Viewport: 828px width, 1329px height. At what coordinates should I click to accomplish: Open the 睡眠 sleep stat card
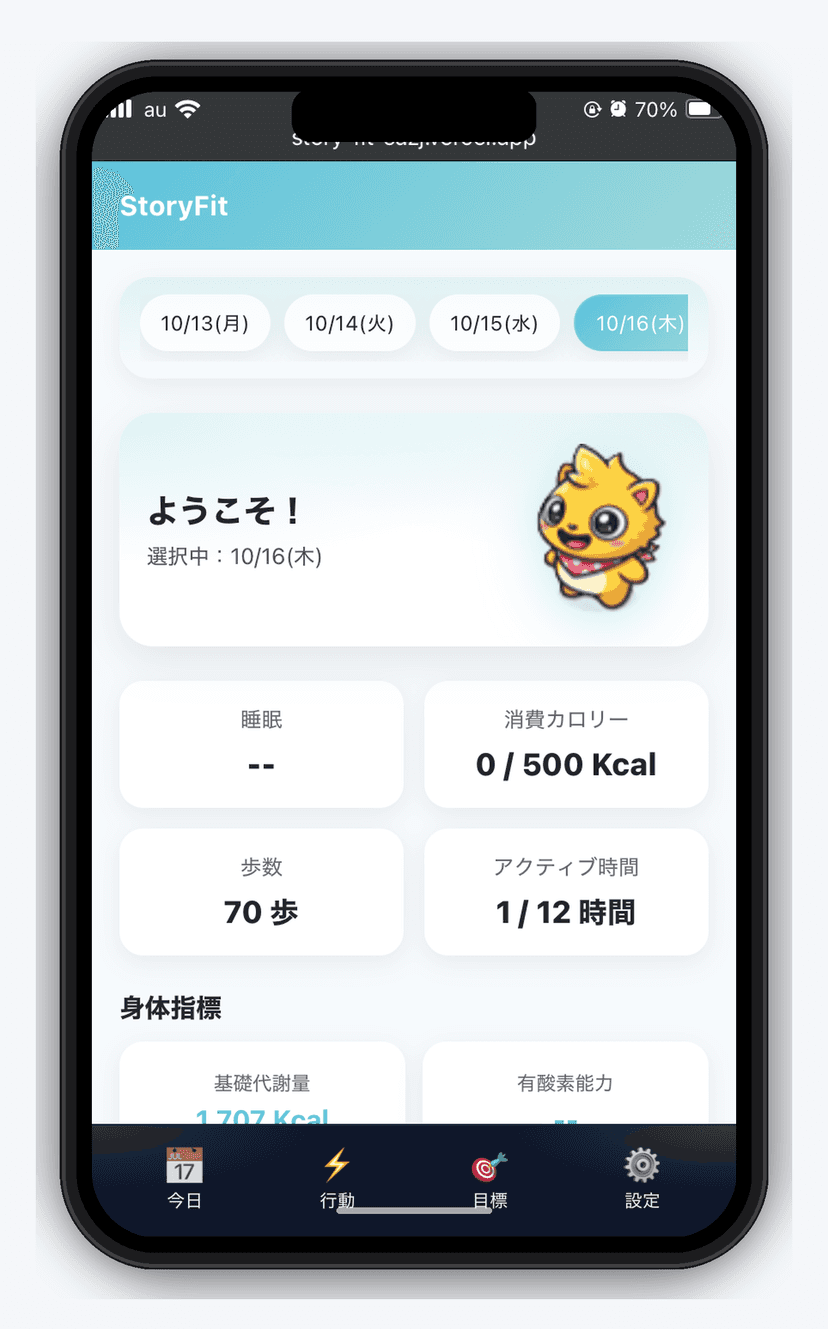261,743
